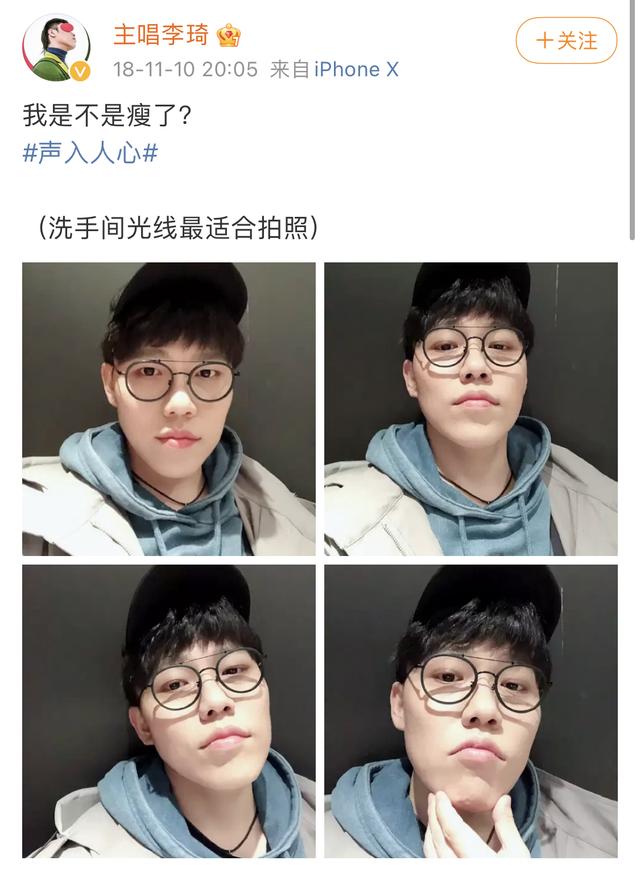Open the #声入人心# hashtag topic
640x881 pixels.
[x=90, y=153]
